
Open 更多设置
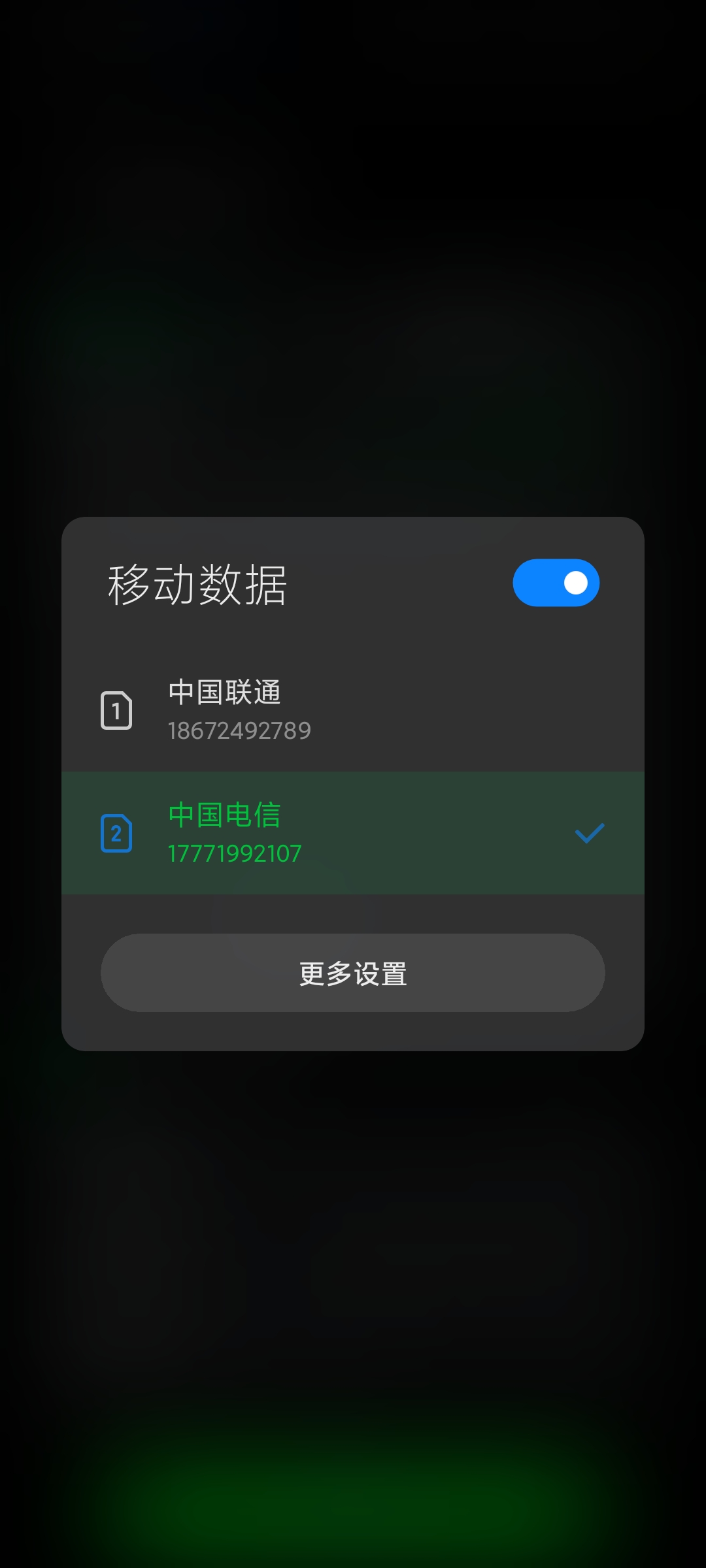coord(353,973)
